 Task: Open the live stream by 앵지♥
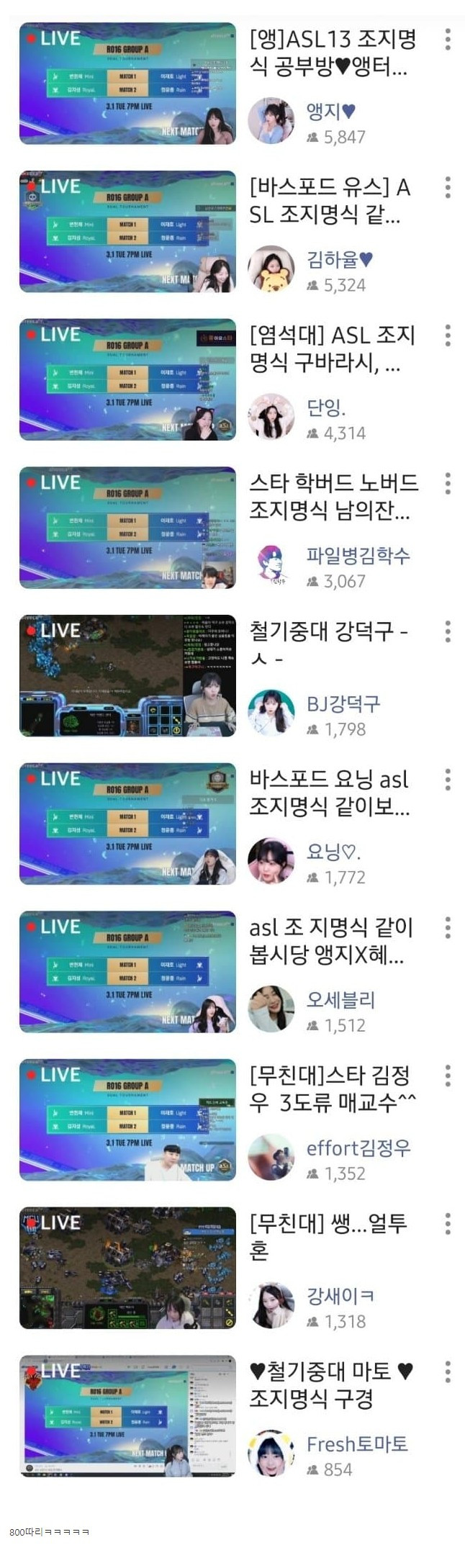click(x=127, y=84)
